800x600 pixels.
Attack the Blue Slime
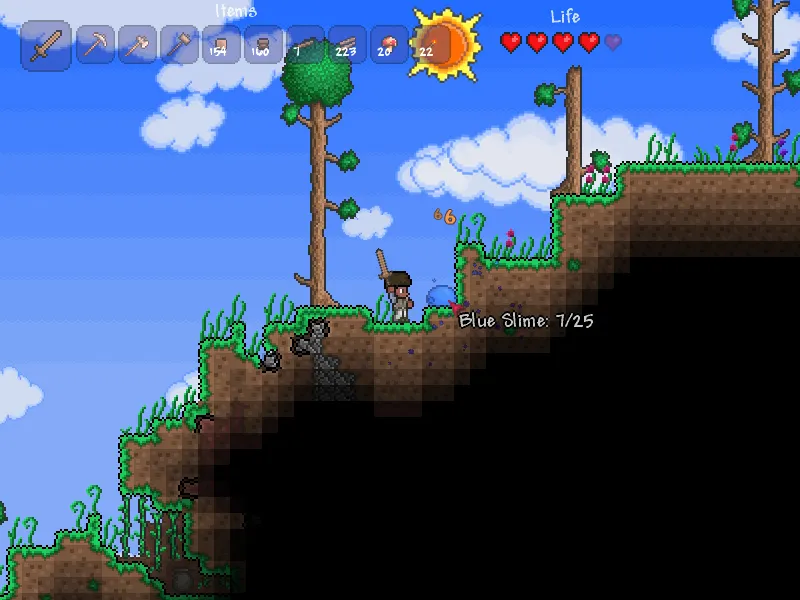coord(441,296)
